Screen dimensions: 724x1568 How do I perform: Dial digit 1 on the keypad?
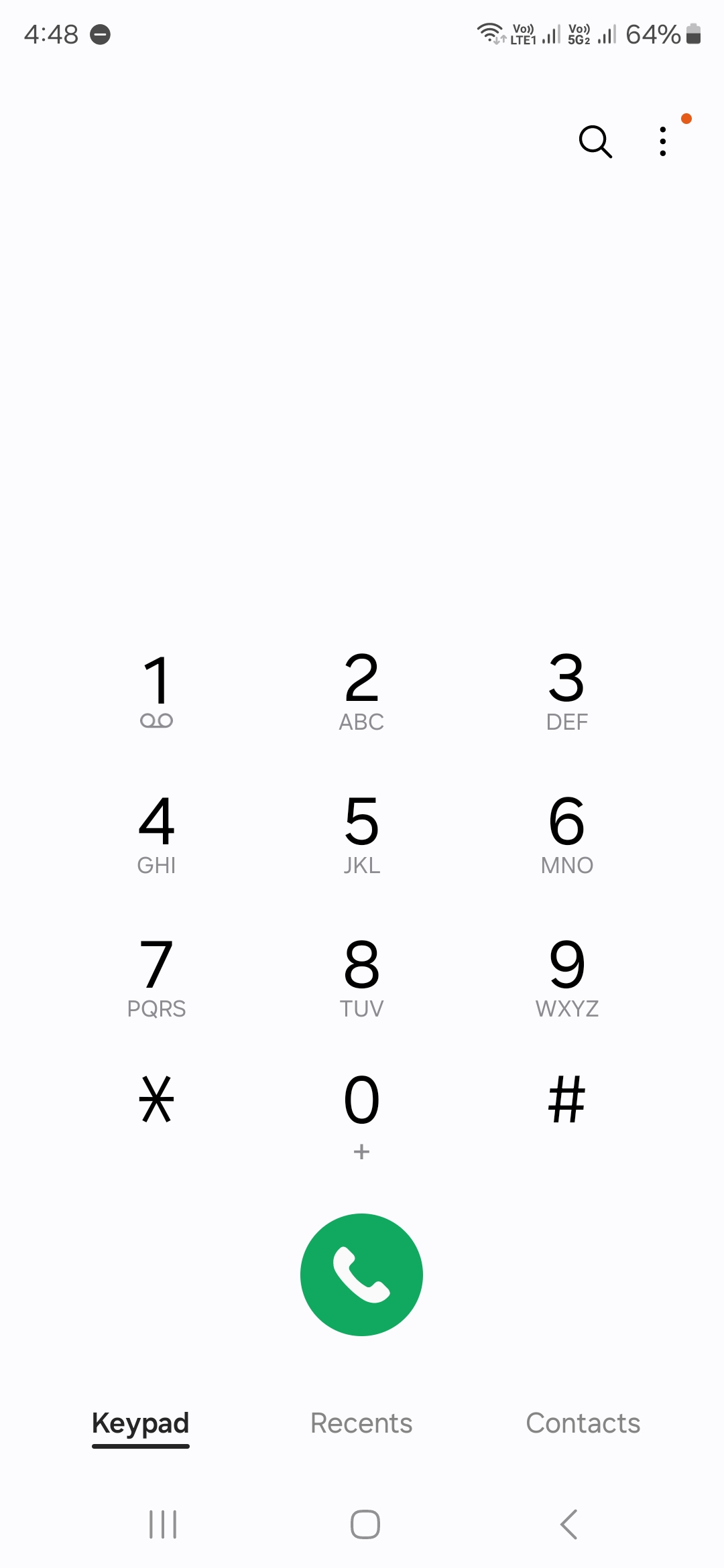pyautogui.click(x=157, y=690)
